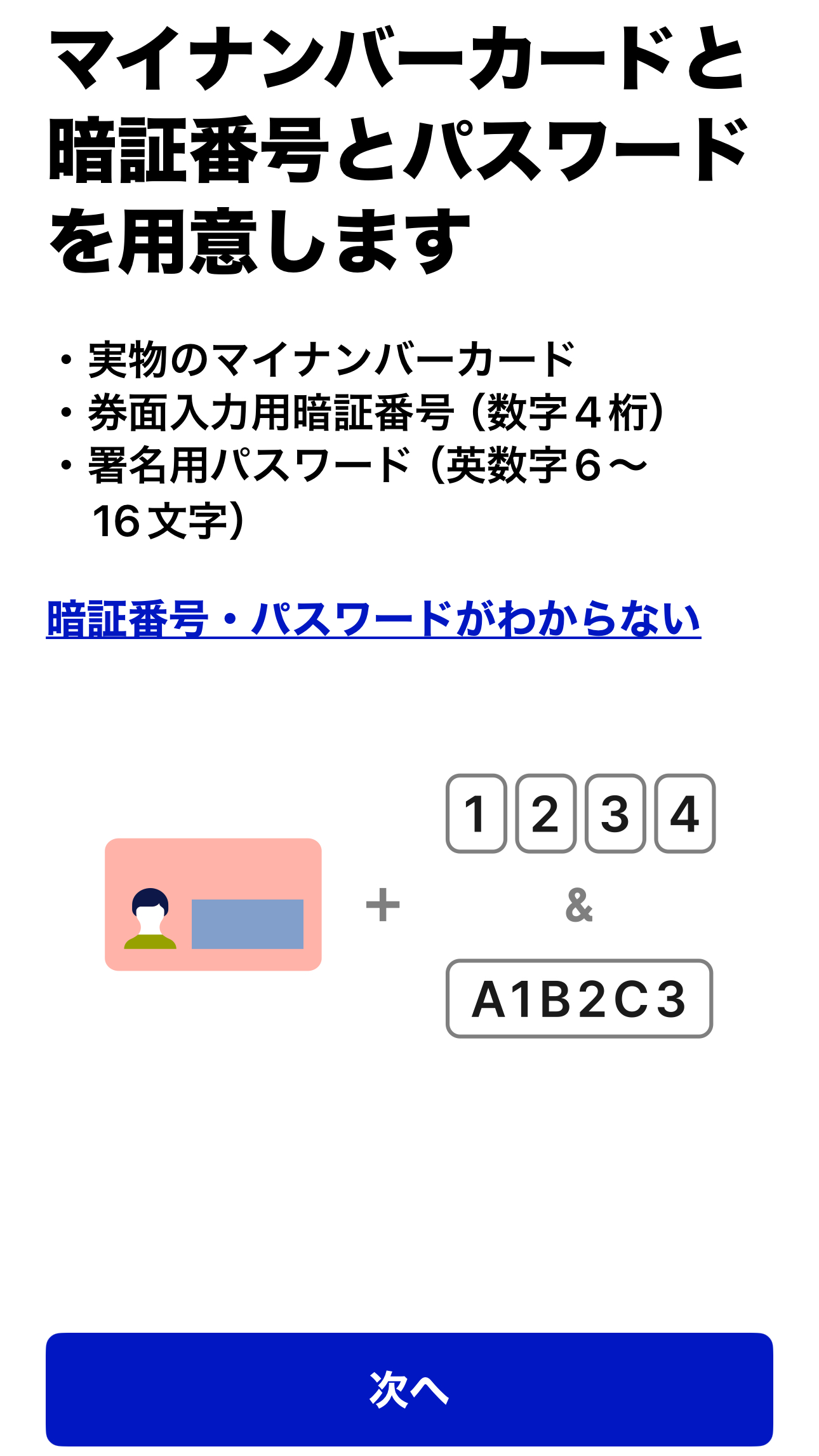Open the 暗証番号・パスワードがわからない link
Image resolution: width=819 pixels, height=1456 pixels.
pos(373,619)
